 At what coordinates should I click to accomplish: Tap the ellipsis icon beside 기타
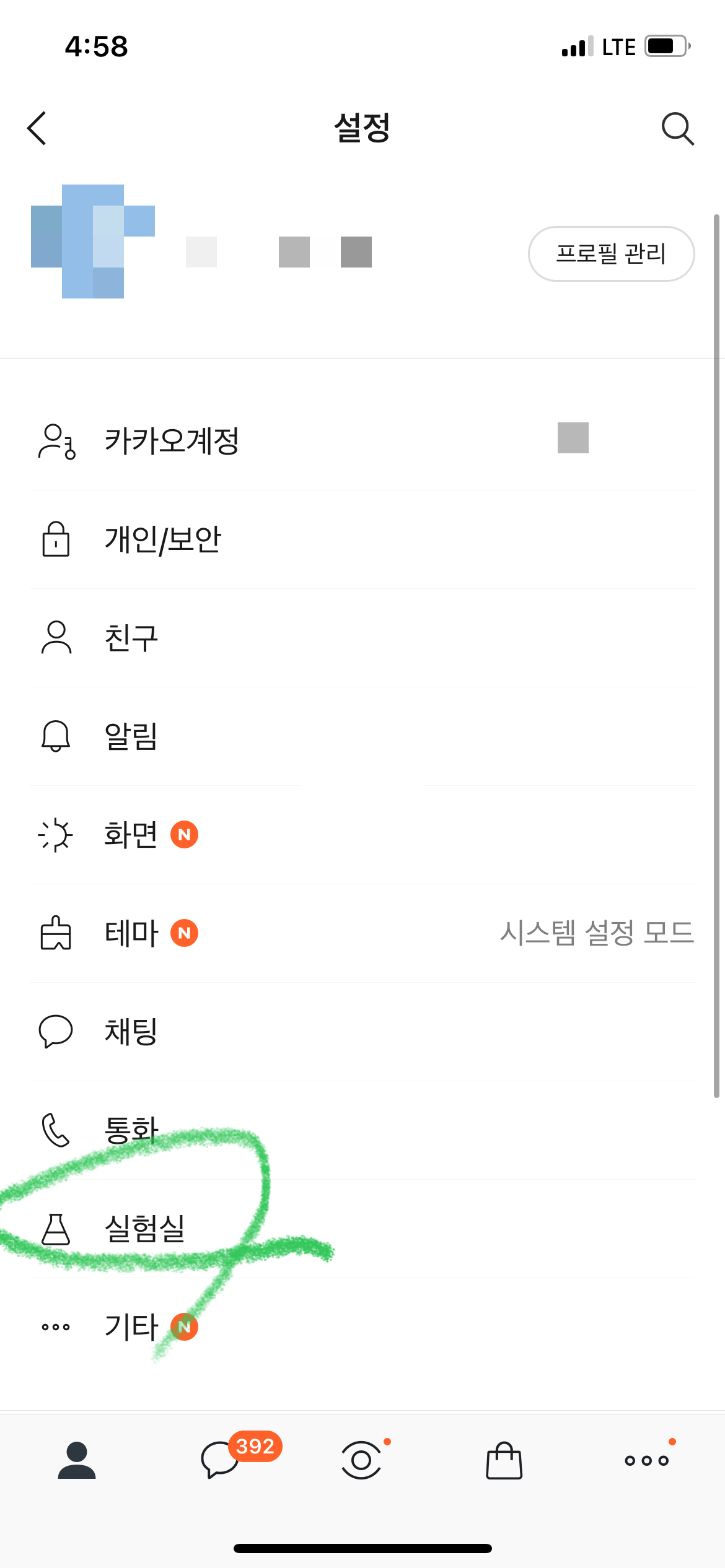(56, 1326)
